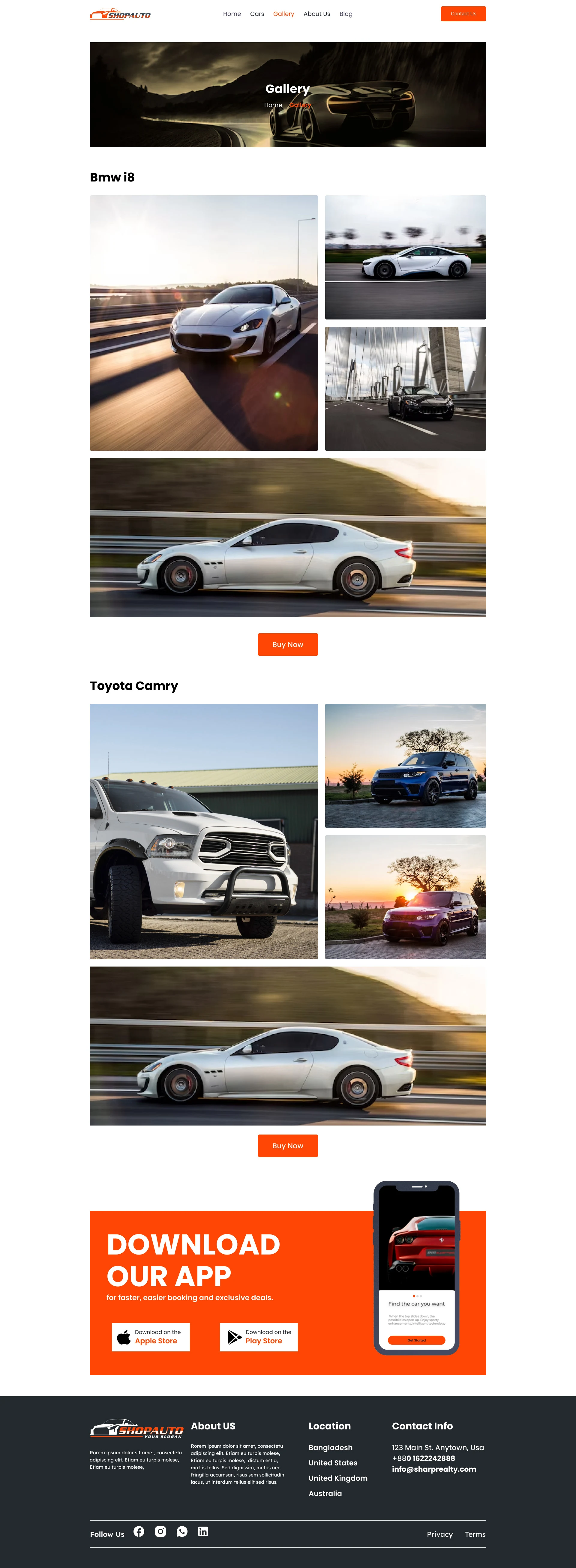576x1568 pixels.
Task: Select Bangladesh under Location
Action: 330,1447
